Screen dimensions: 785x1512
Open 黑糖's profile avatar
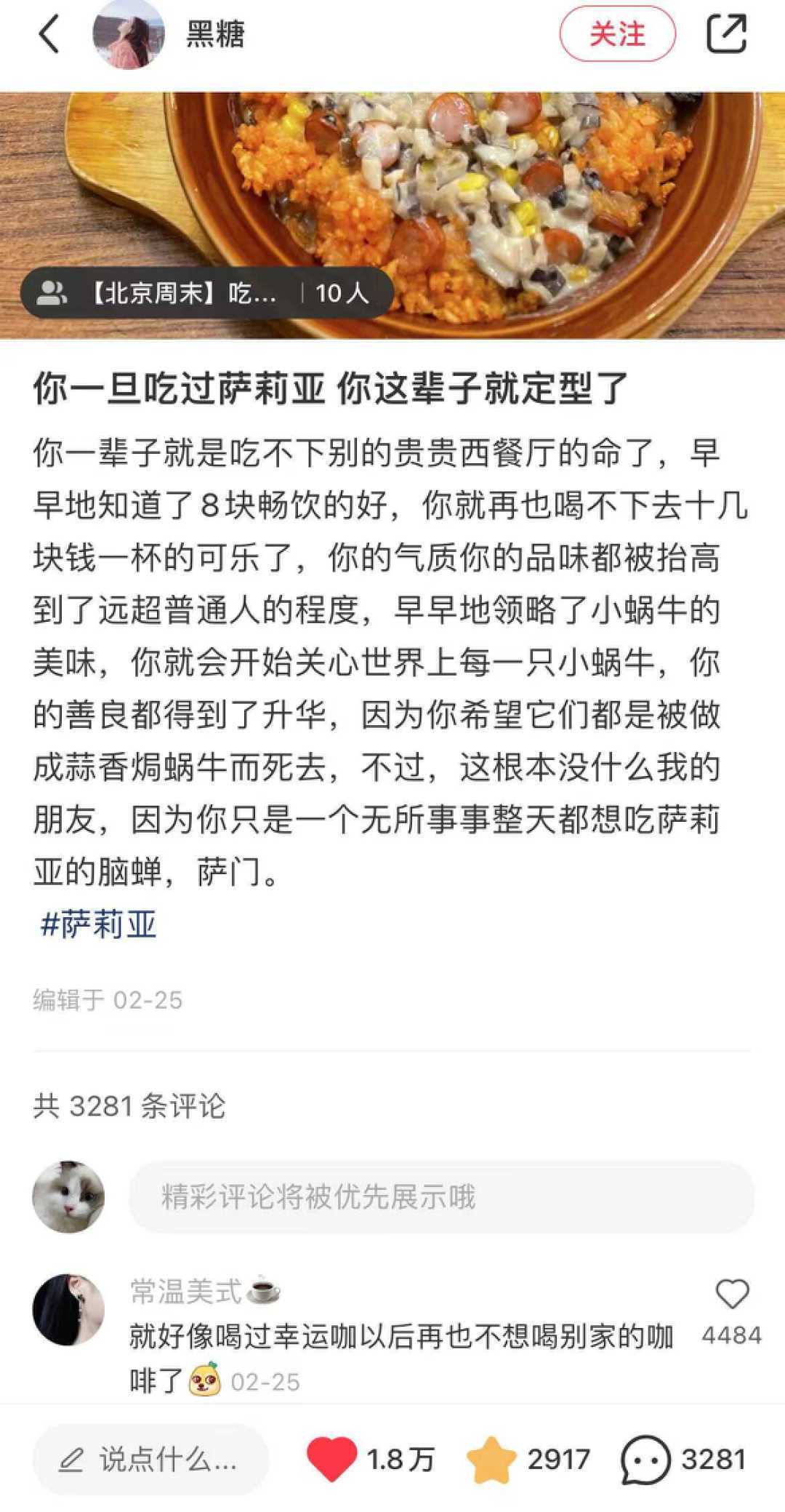129,33
